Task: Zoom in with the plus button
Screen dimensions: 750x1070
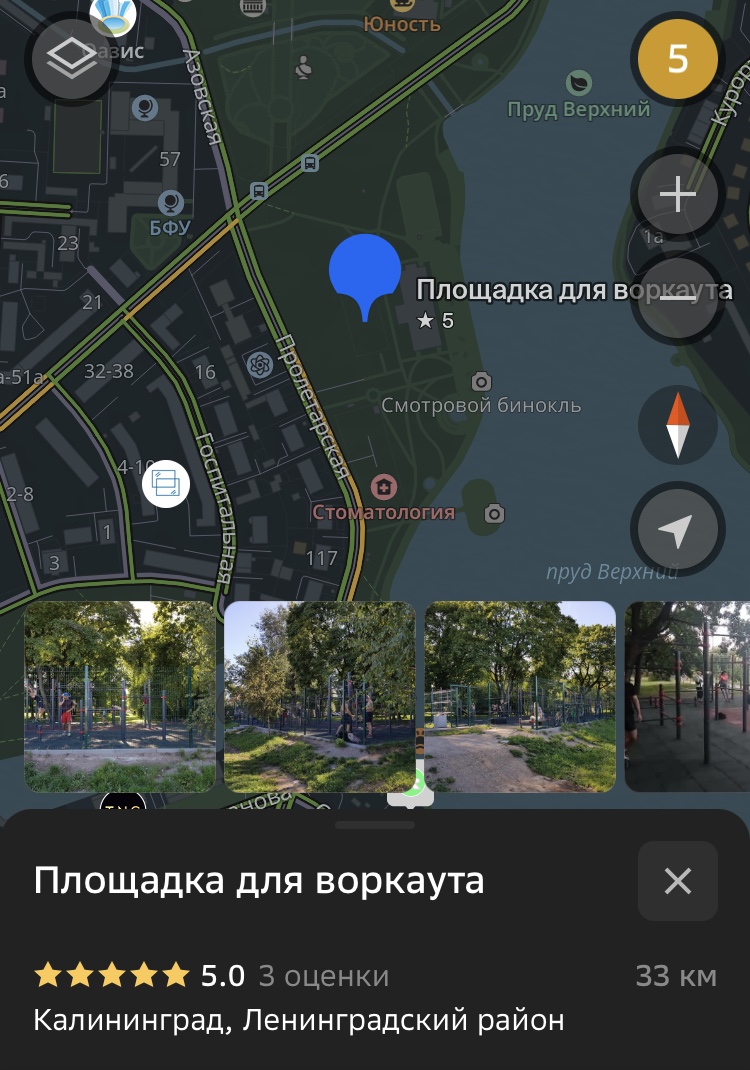Action: click(x=677, y=195)
